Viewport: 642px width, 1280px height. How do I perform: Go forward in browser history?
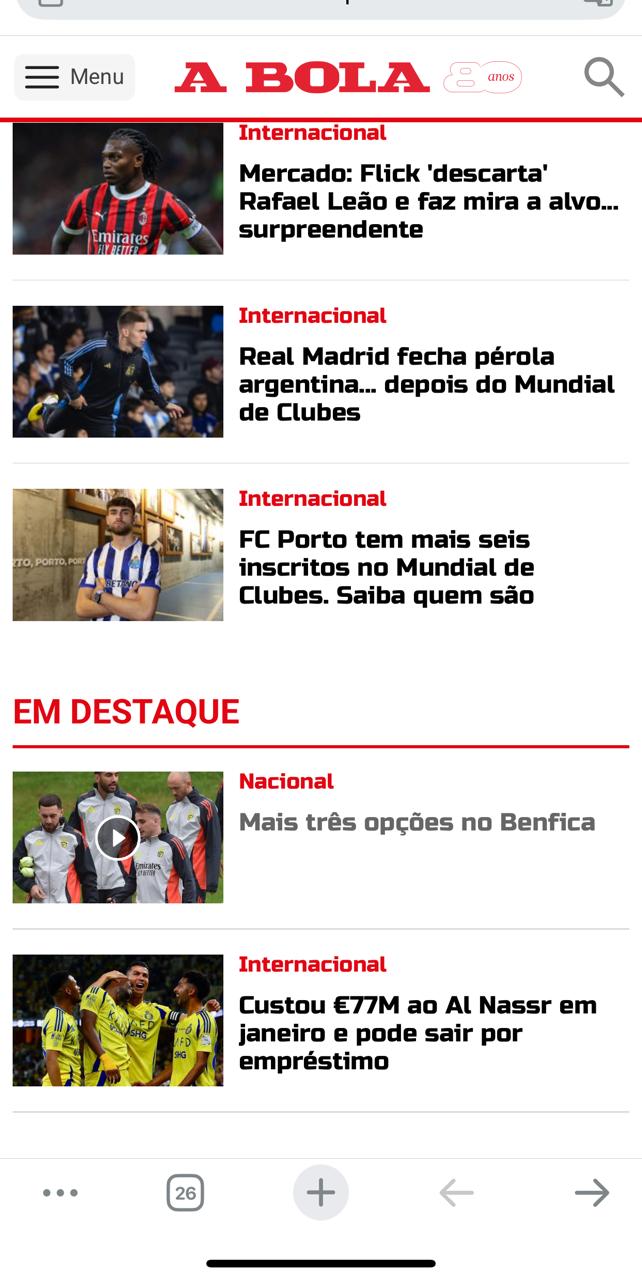tap(592, 1192)
